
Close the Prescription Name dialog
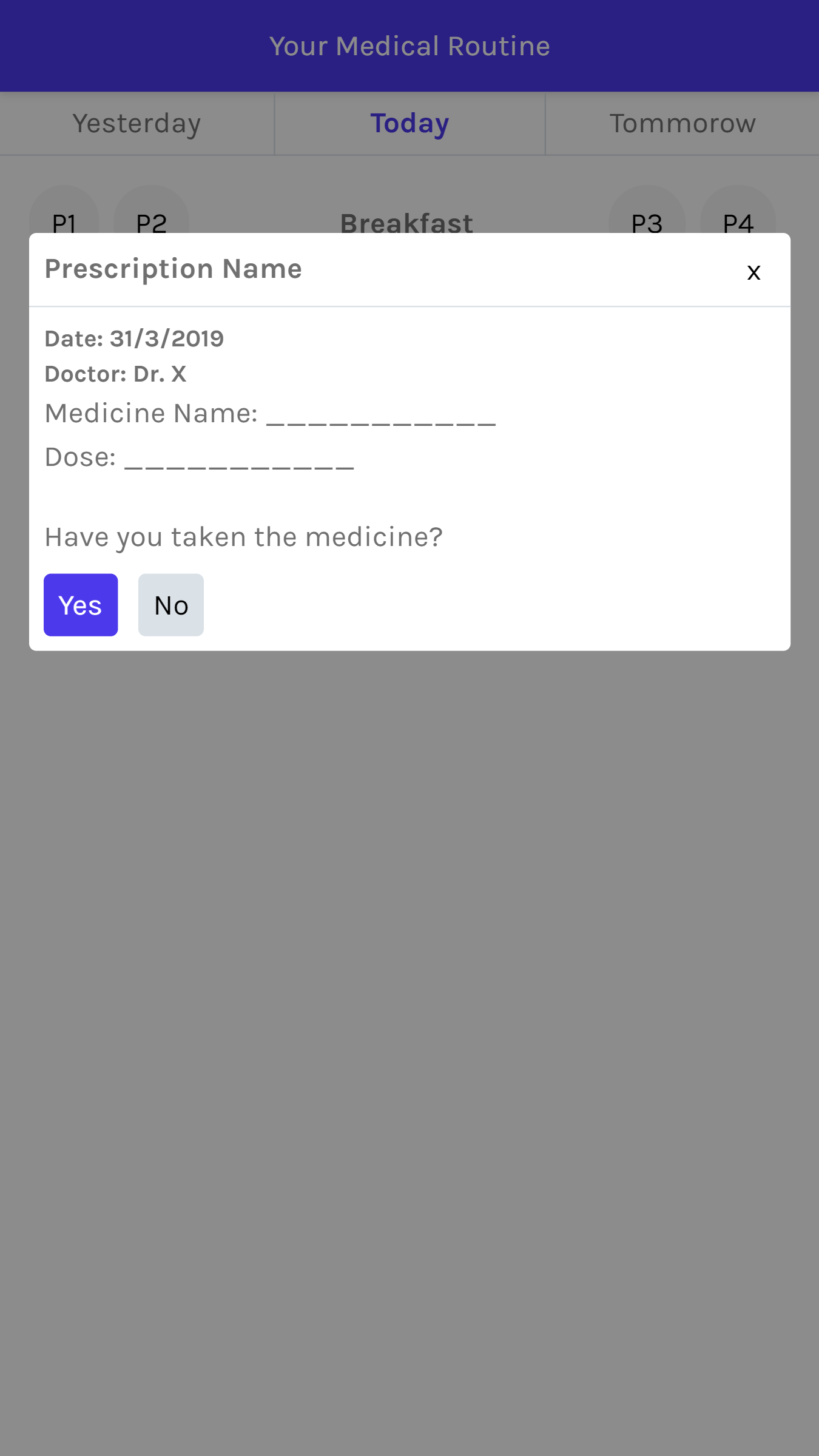point(753,272)
